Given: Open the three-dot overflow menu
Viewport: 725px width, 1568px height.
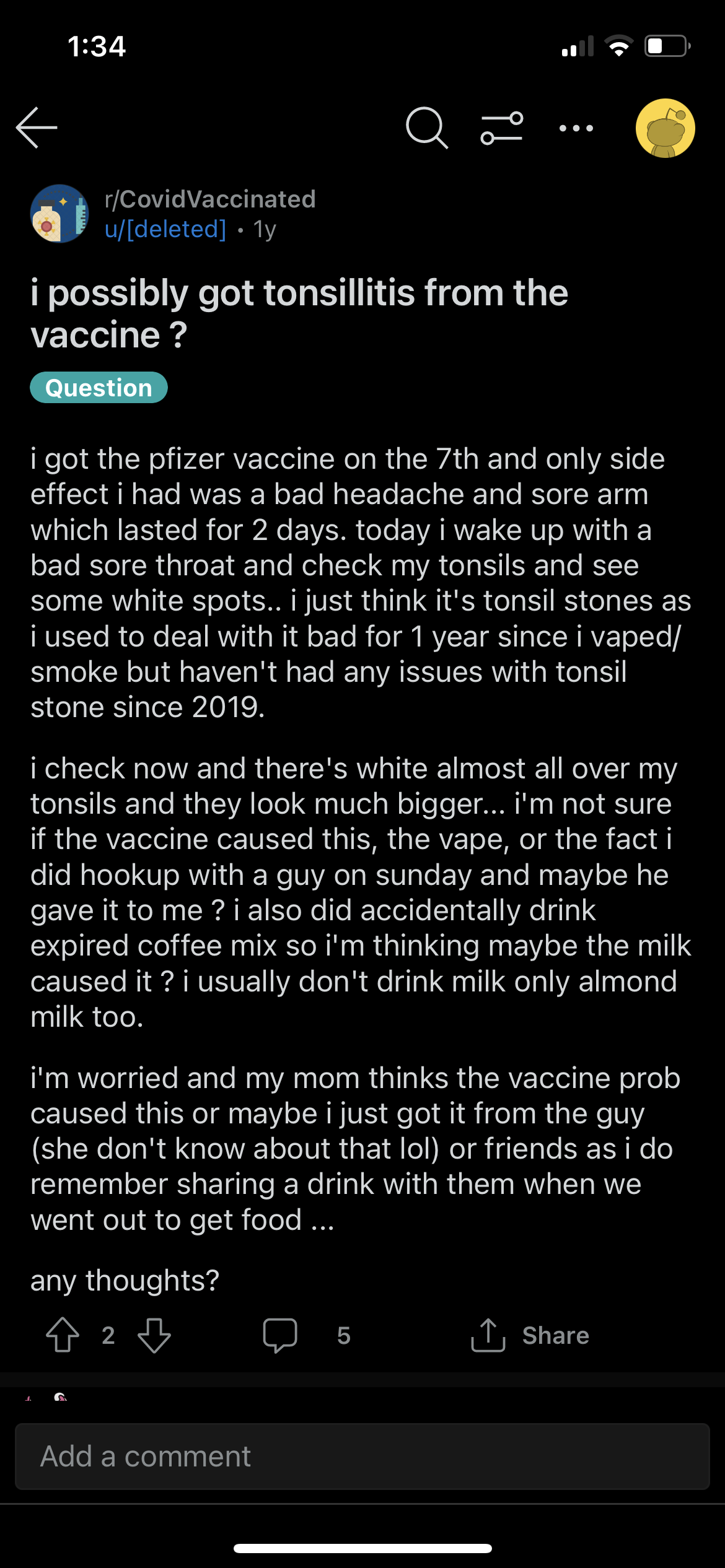Looking at the screenshot, I should point(576,128).
